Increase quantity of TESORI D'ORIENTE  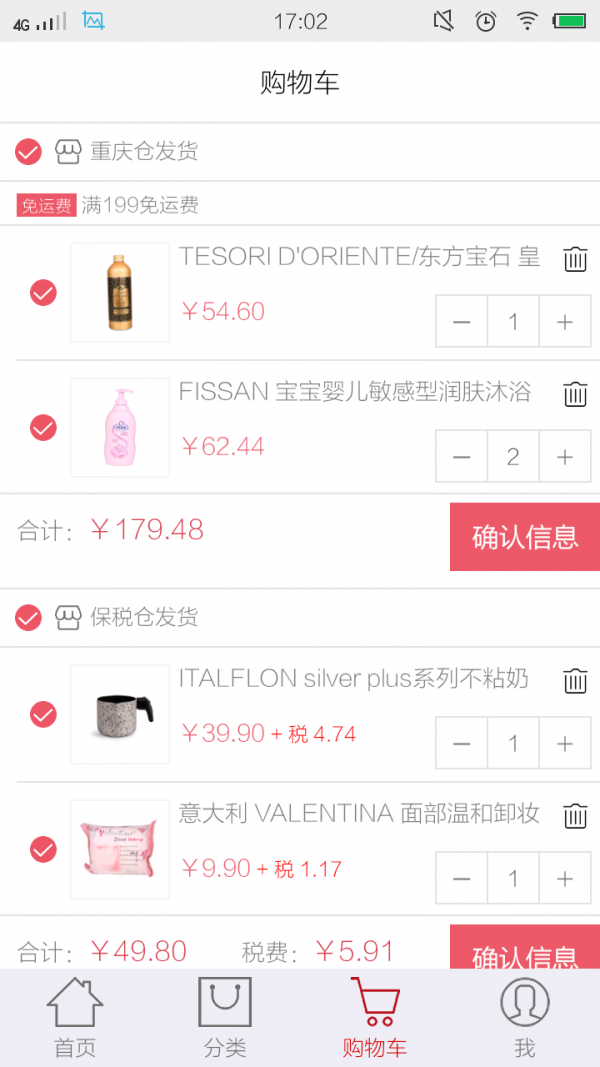[565, 322]
